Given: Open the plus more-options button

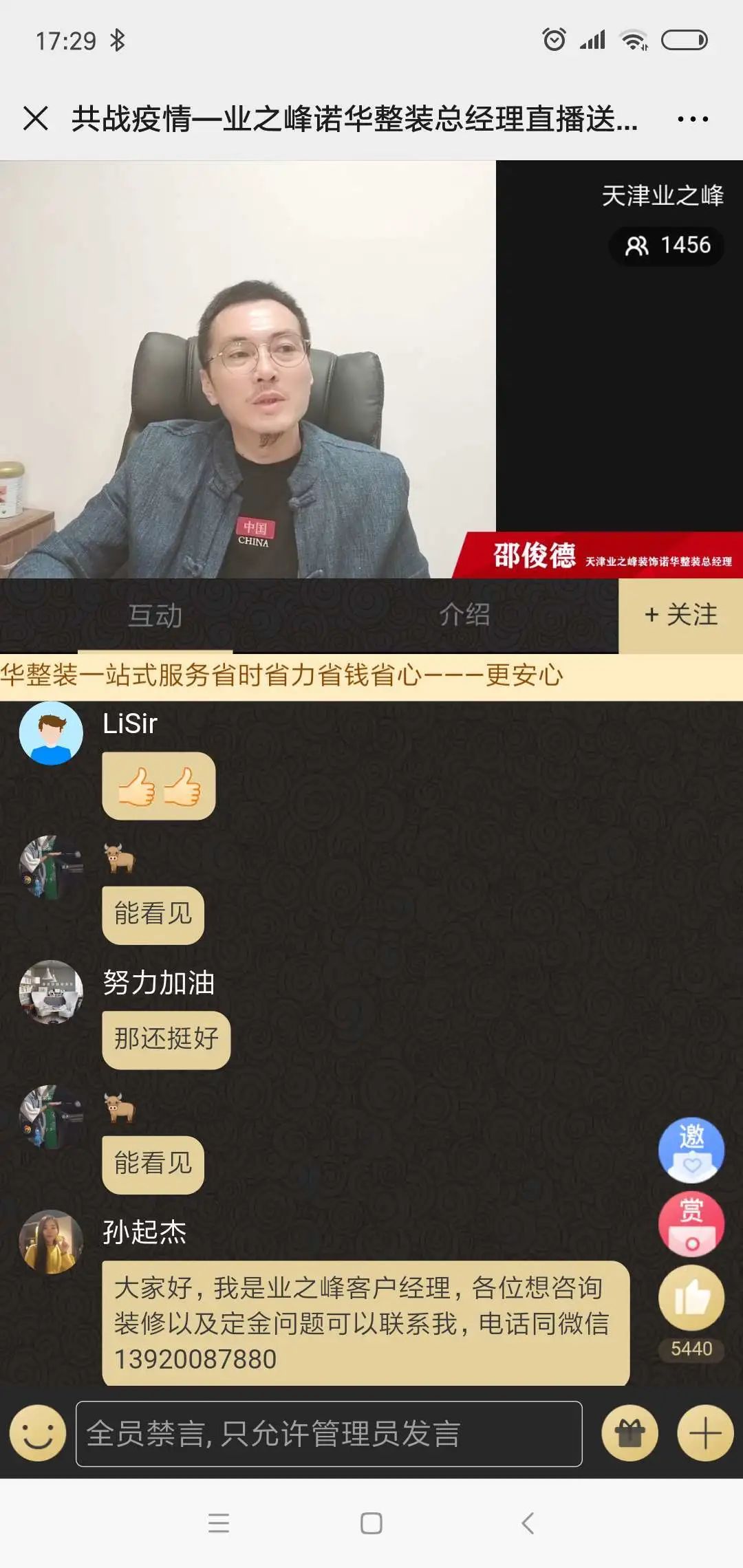Looking at the screenshot, I should pos(705,1434).
